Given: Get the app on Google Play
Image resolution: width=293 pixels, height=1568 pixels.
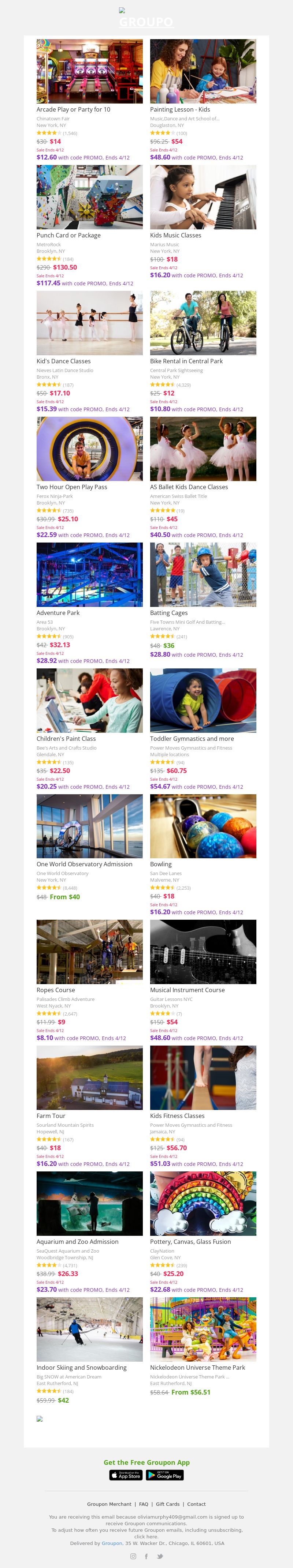Looking at the screenshot, I should coord(164,1475).
